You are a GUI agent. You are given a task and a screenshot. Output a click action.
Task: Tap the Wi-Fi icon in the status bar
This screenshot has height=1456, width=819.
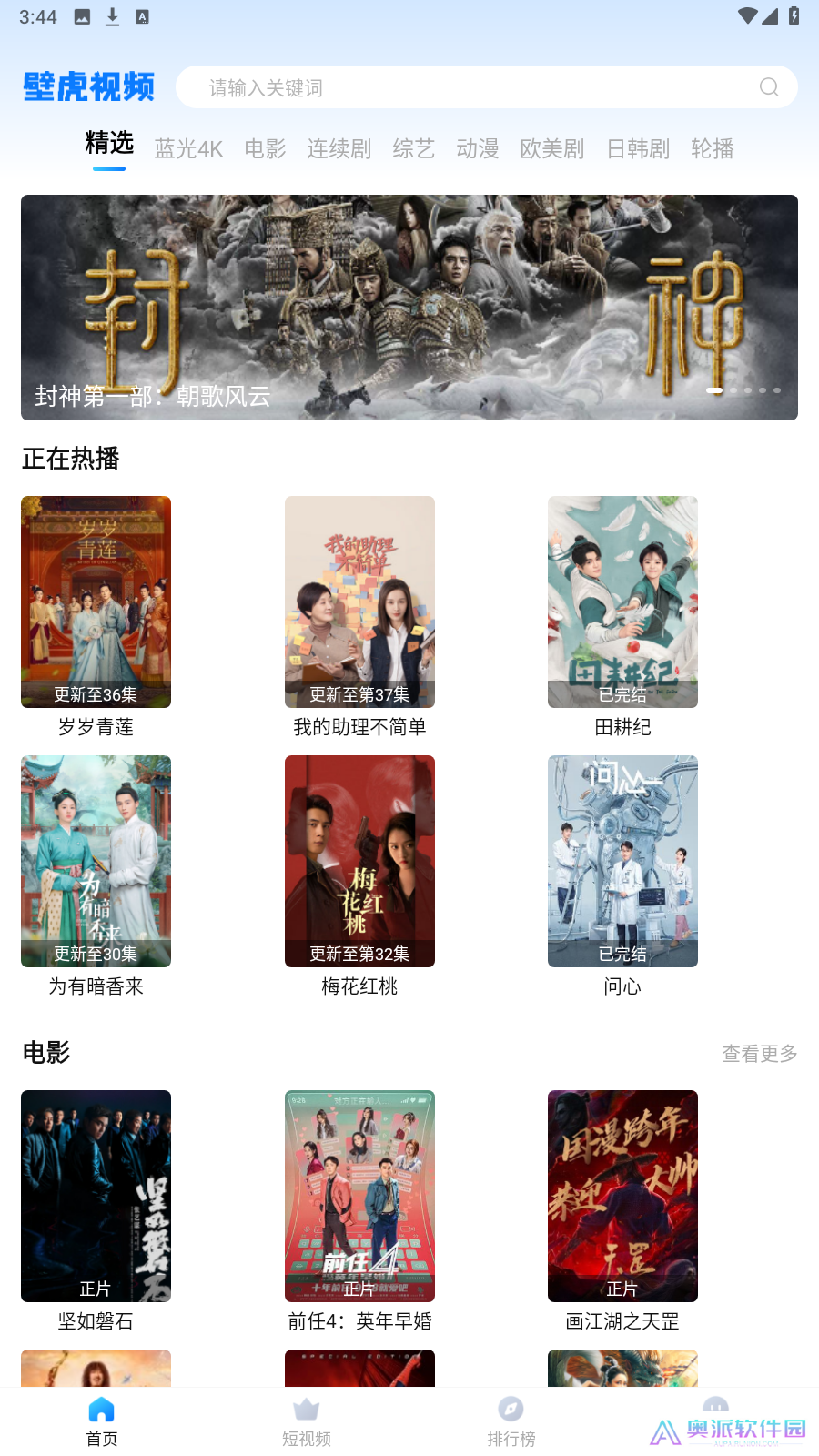(x=750, y=15)
